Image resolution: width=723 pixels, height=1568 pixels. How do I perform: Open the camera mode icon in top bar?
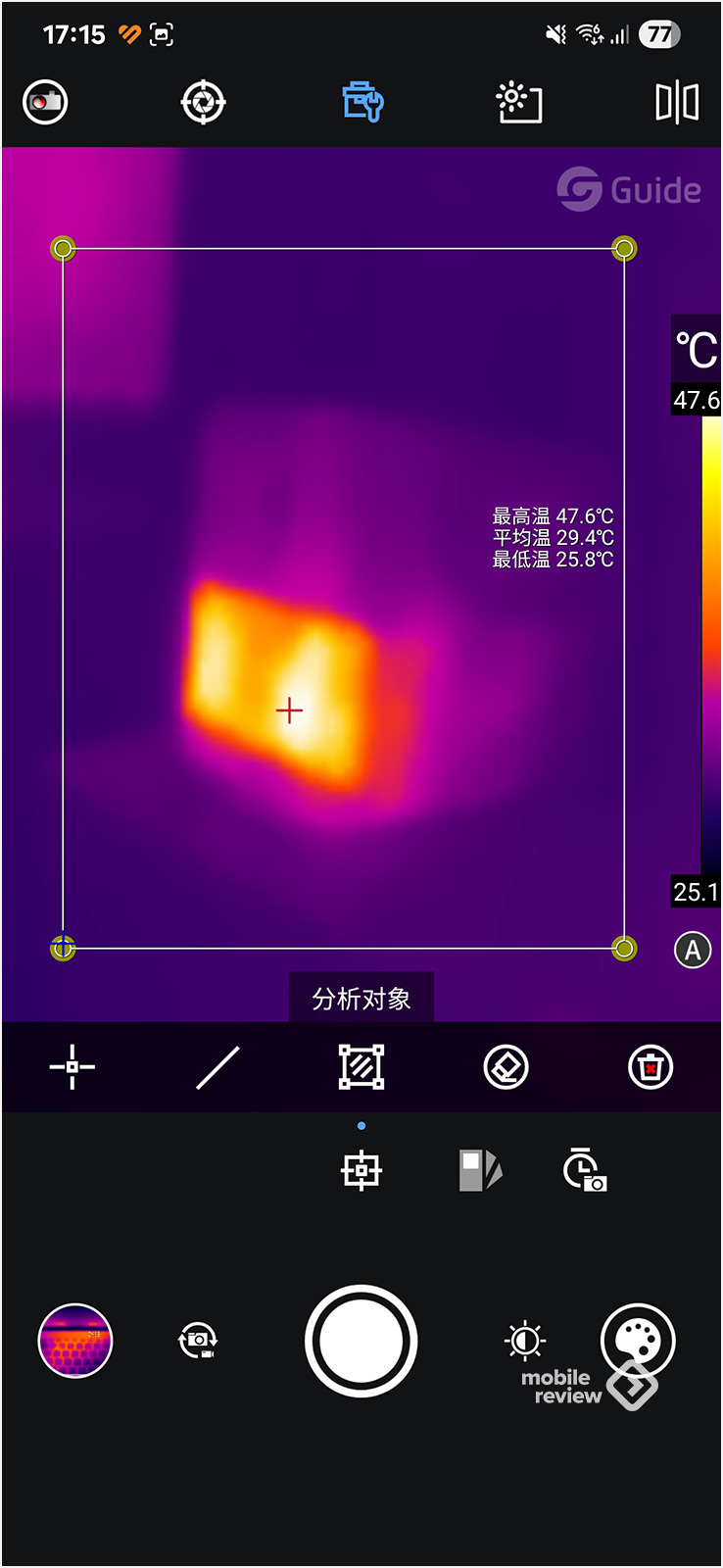pyautogui.click(x=45, y=102)
